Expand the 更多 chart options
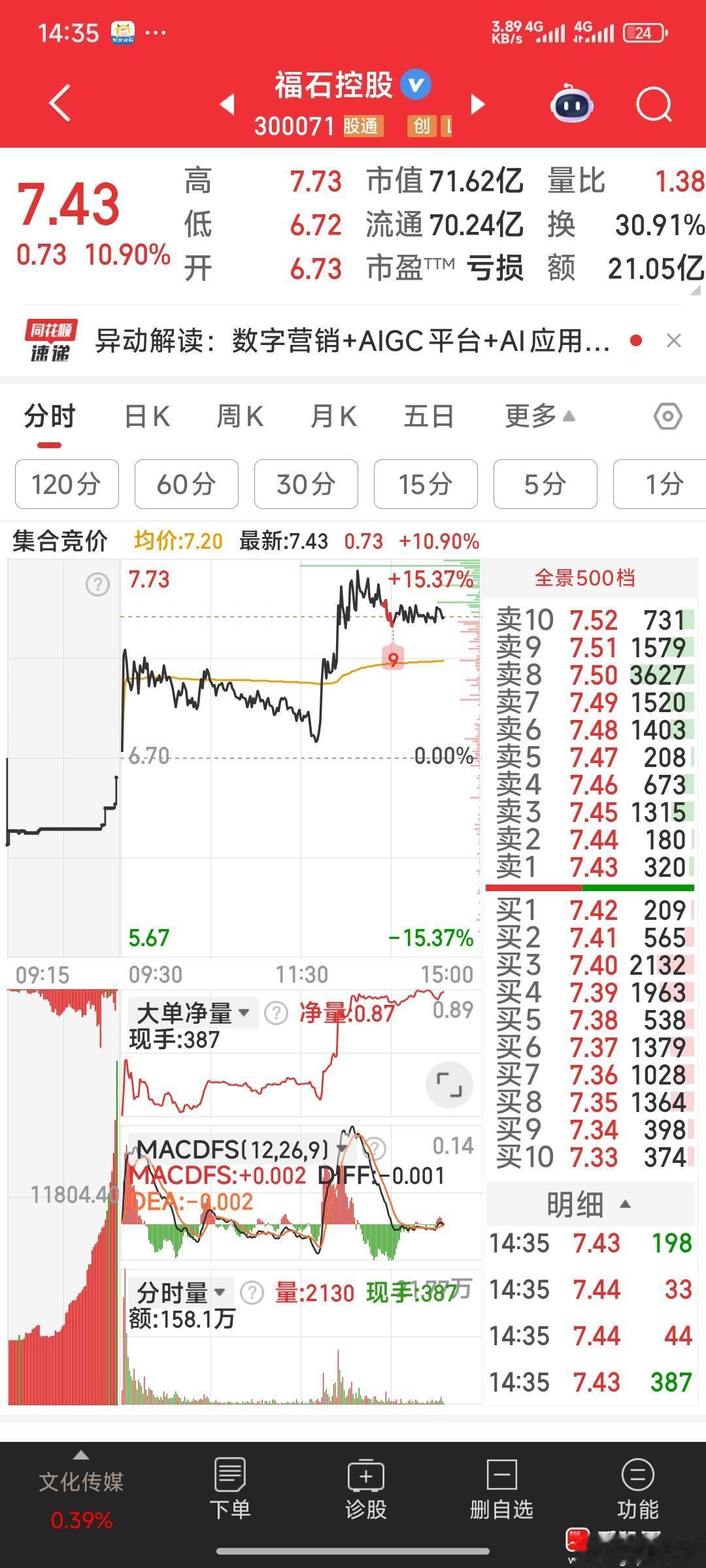This screenshot has width=706, height=1568. [x=540, y=416]
